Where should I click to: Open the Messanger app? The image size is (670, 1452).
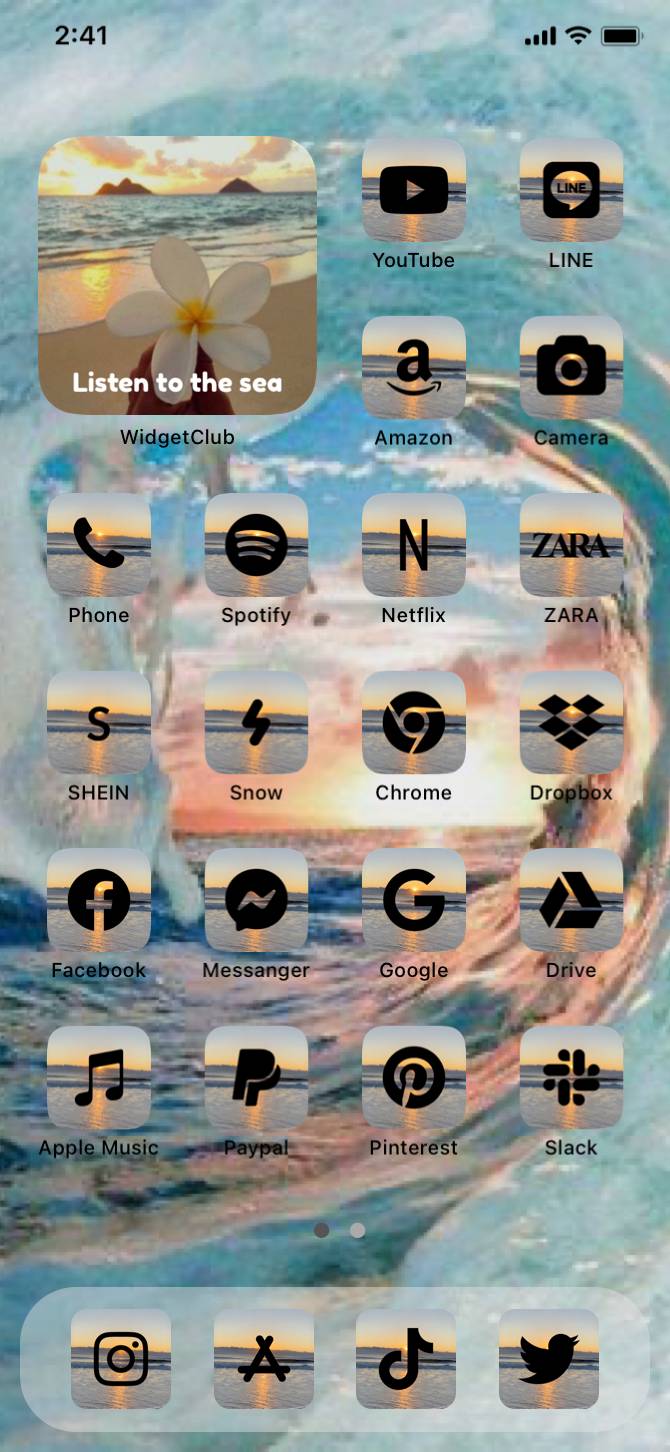click(256, 900)
